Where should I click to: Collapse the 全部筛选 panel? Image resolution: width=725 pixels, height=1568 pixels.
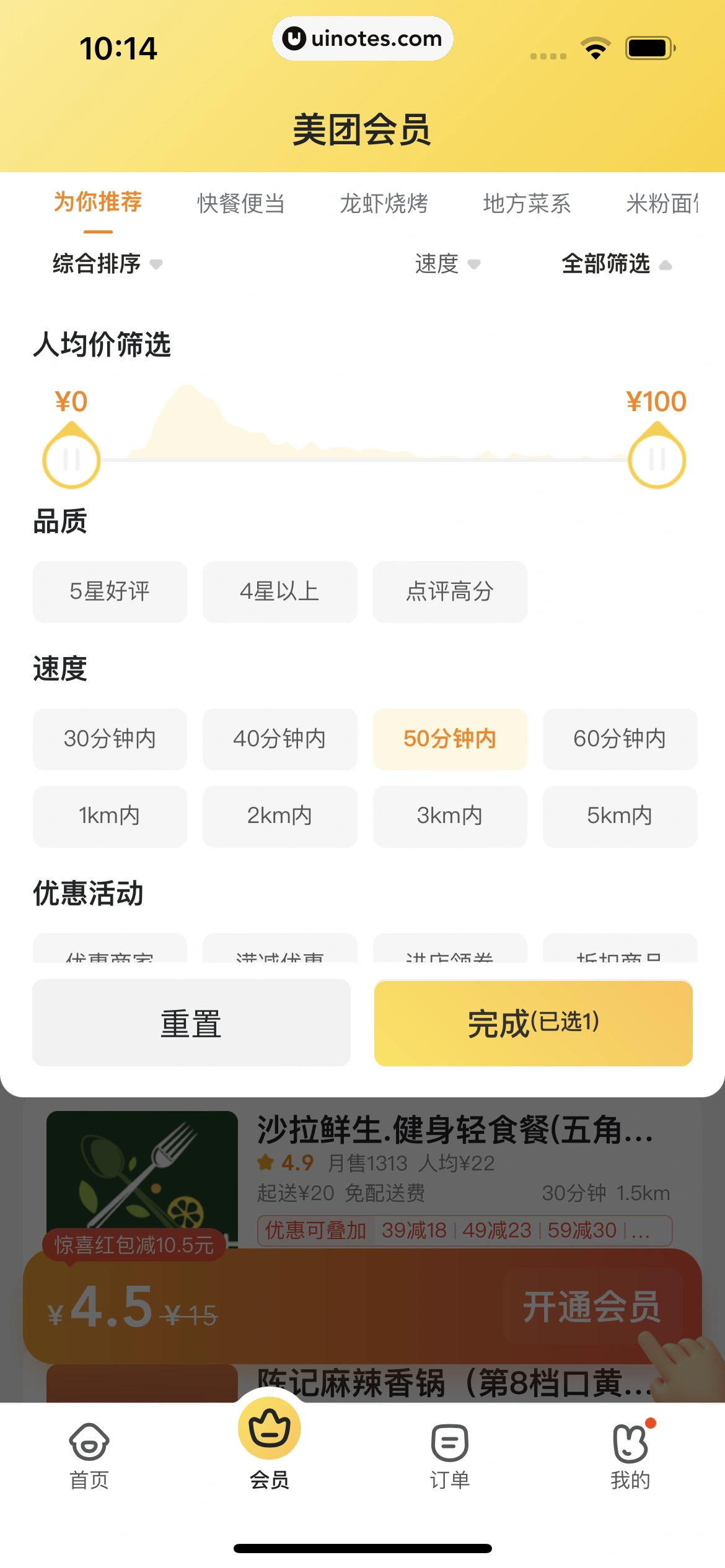(613, 264)
